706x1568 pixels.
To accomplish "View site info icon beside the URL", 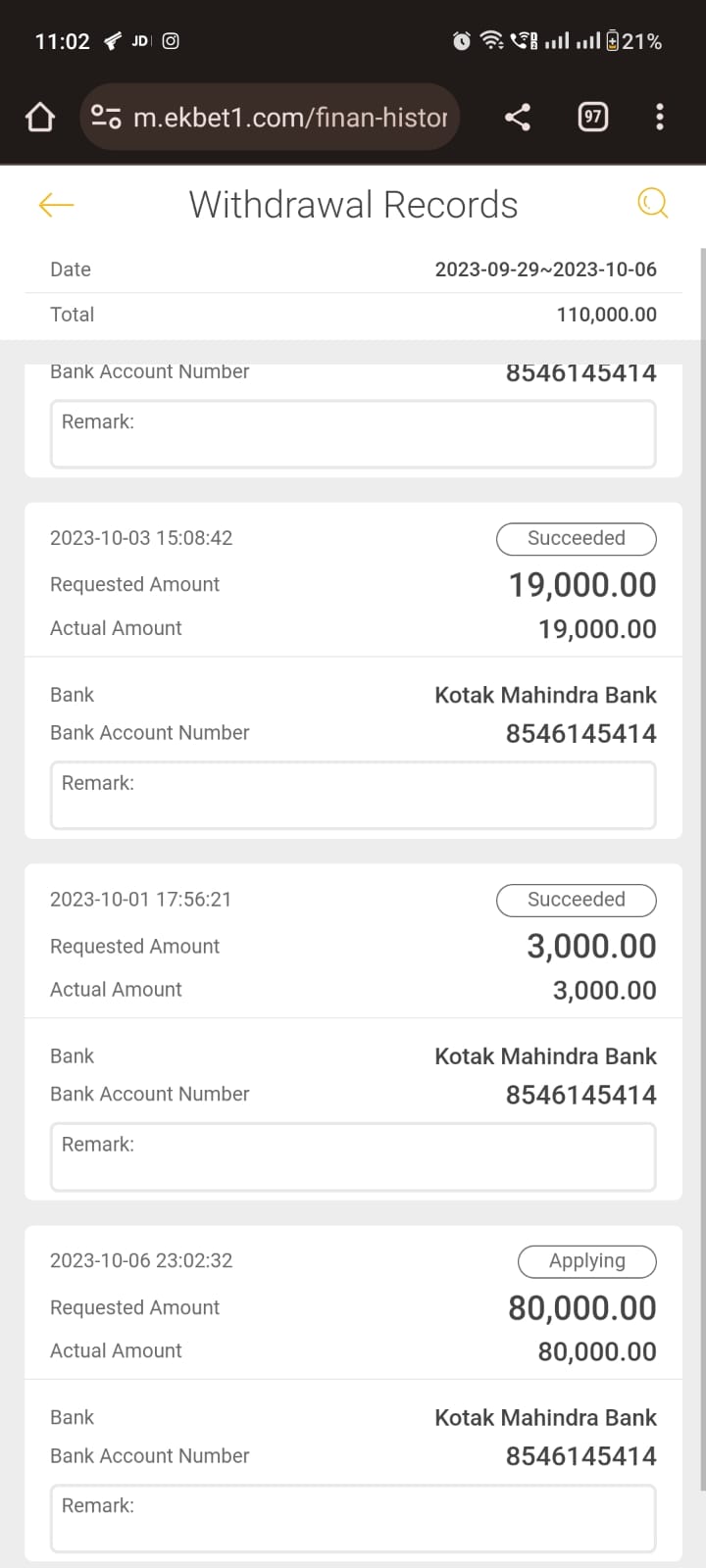I will (106, 118).
